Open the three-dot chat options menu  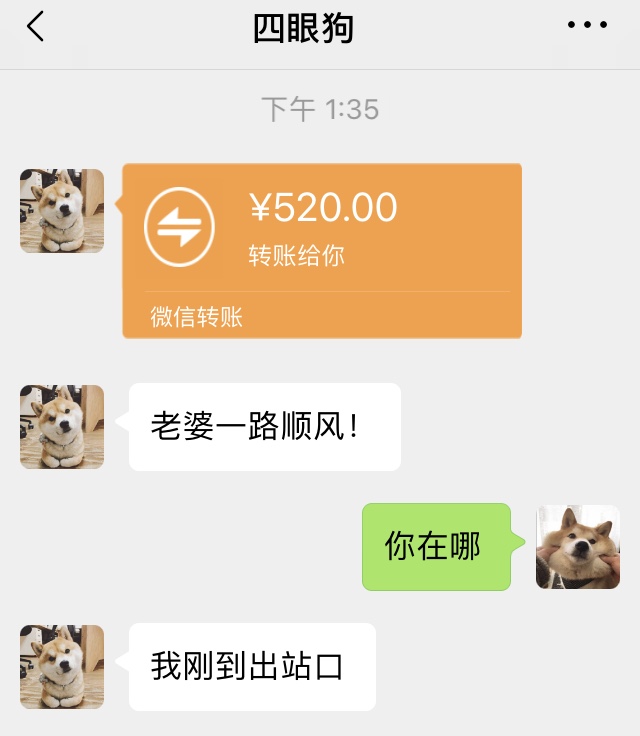[x=587, y=27]
